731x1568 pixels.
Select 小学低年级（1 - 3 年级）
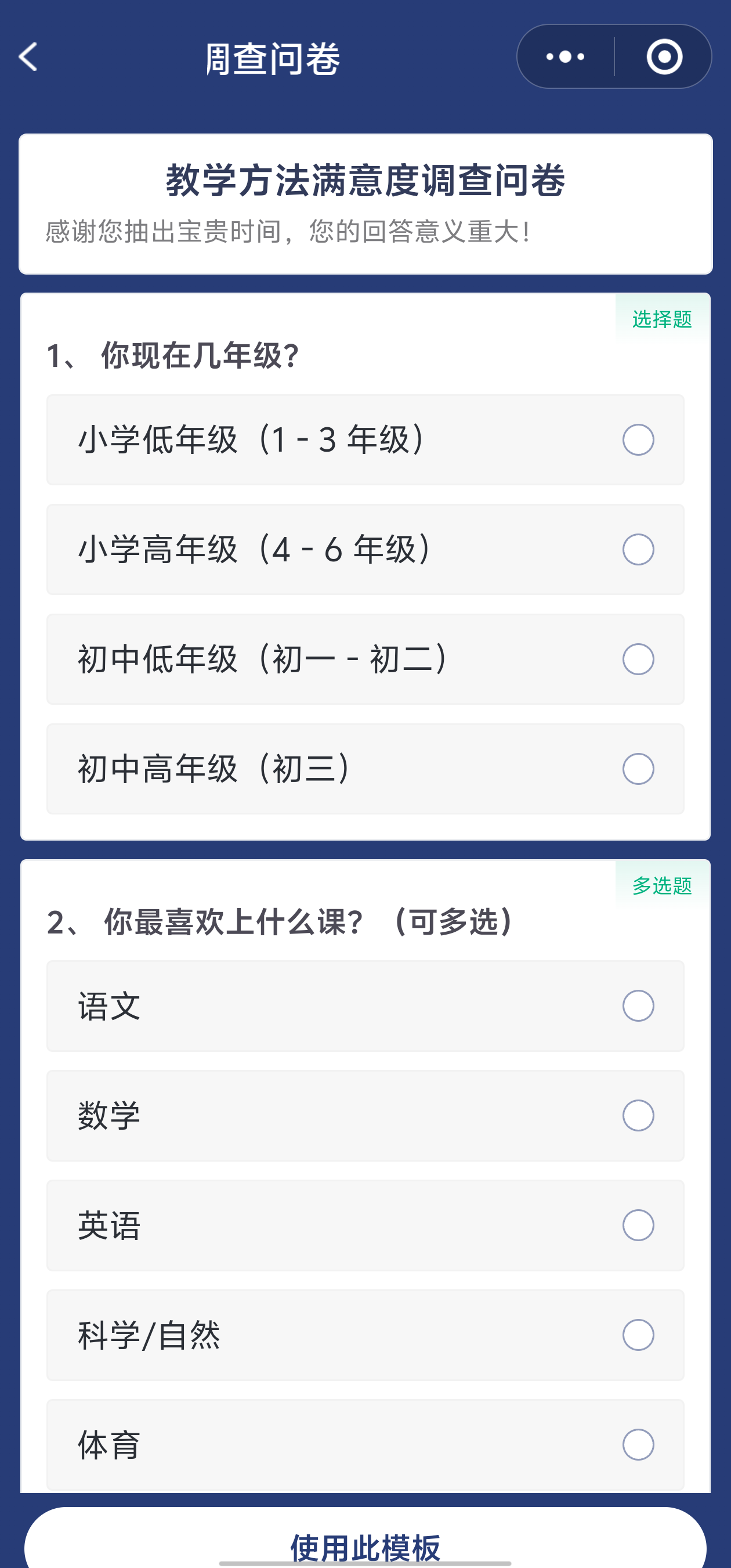[x=366, y=439]
